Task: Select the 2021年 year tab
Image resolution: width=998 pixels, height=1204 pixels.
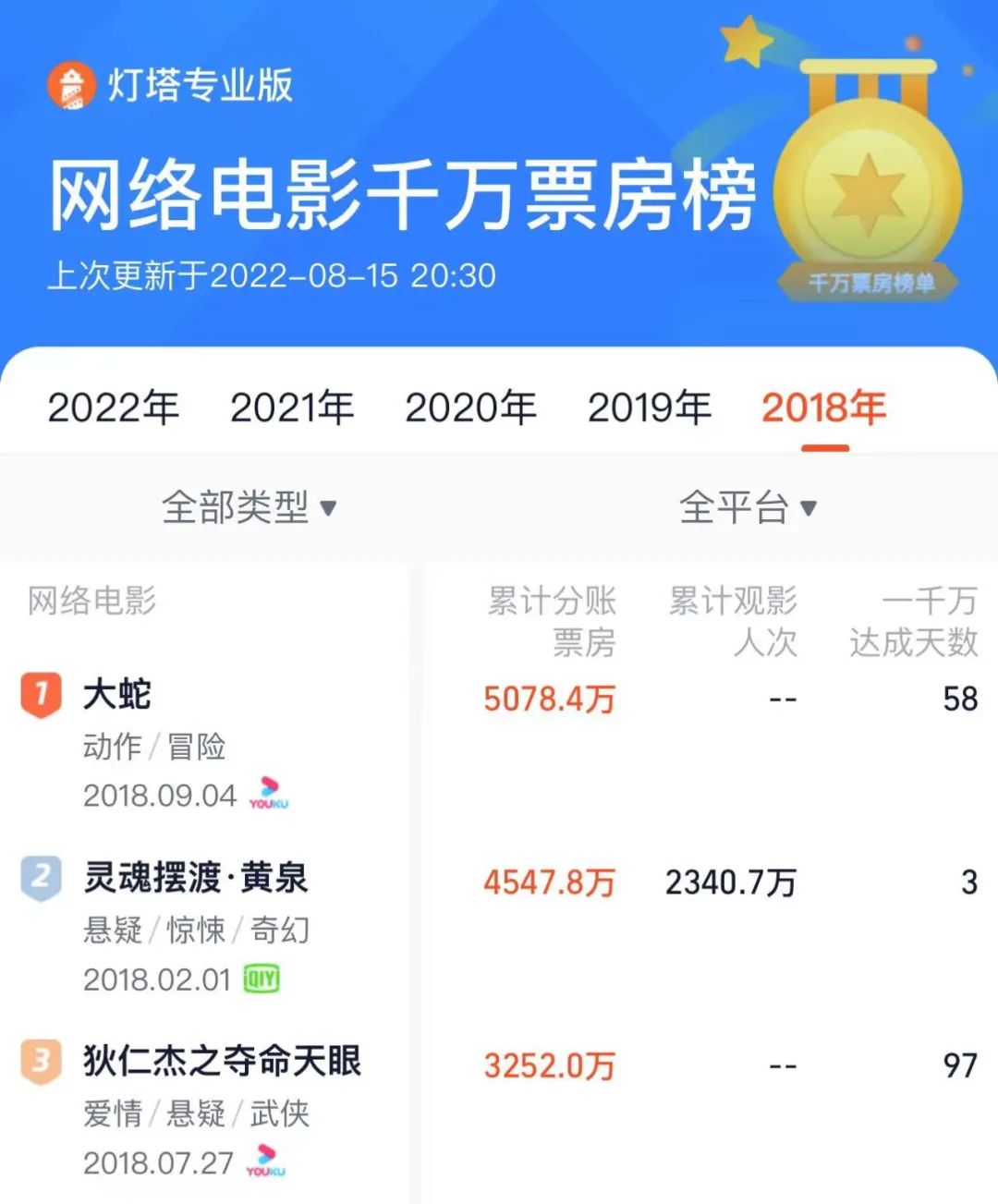Action: click(291, 407)
